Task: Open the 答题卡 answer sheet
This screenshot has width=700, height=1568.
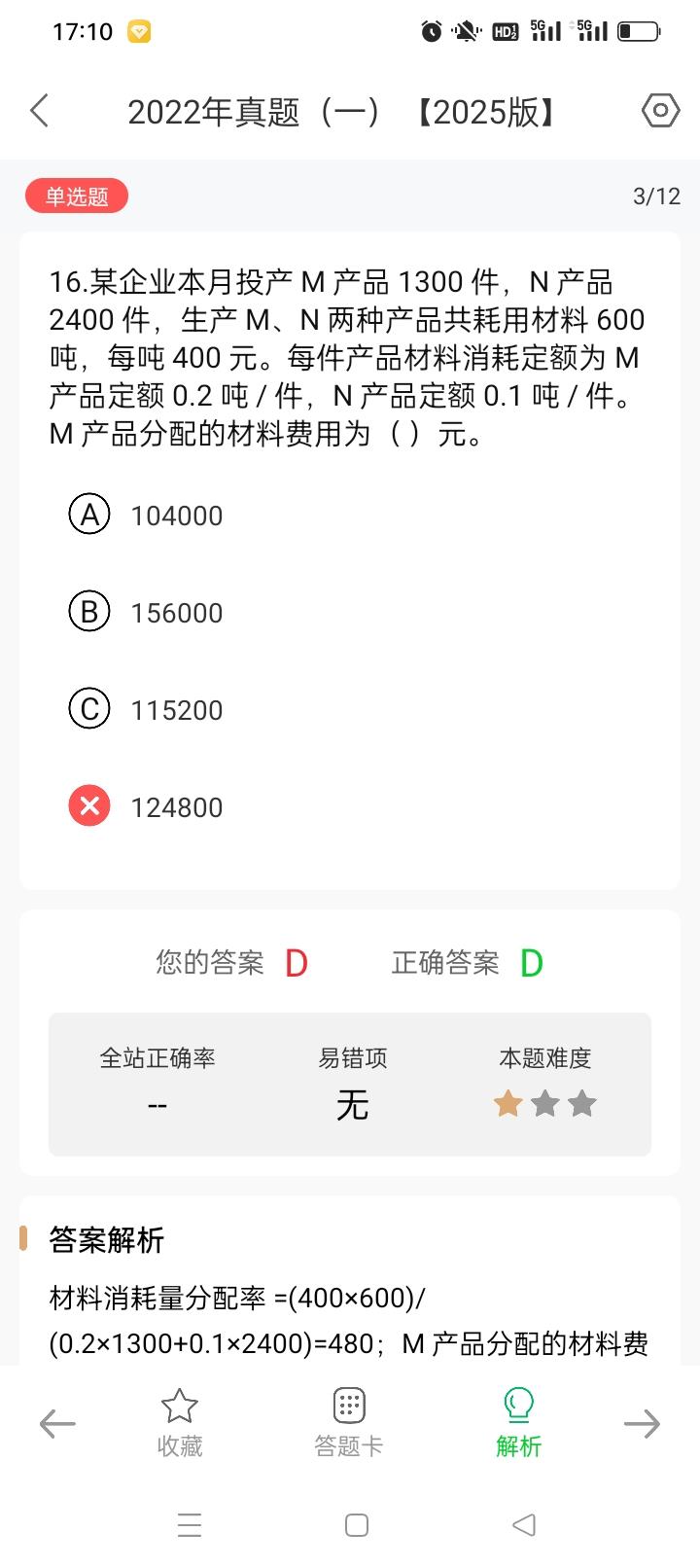Action: coord(349,1423)
